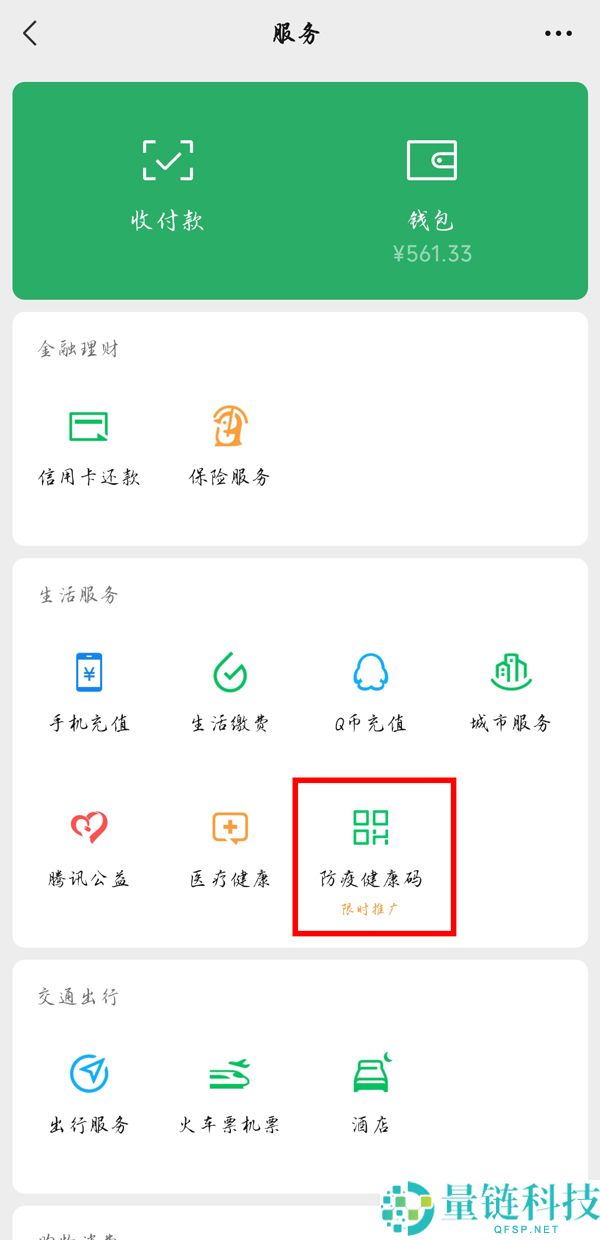Open 钱包 wallet
The width and height of the screenshot is (600, 1240).
[432, 187]
